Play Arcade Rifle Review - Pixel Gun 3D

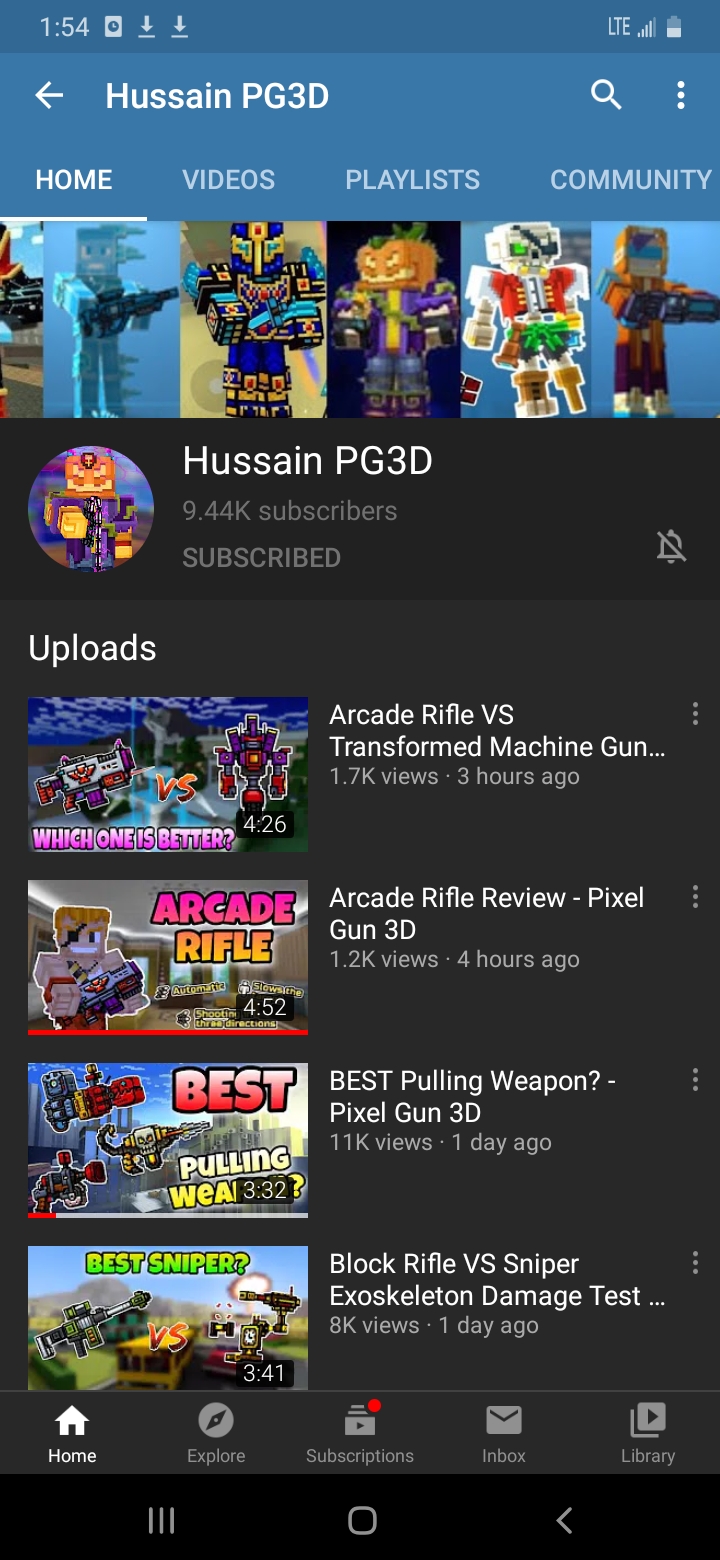(168, 957)
